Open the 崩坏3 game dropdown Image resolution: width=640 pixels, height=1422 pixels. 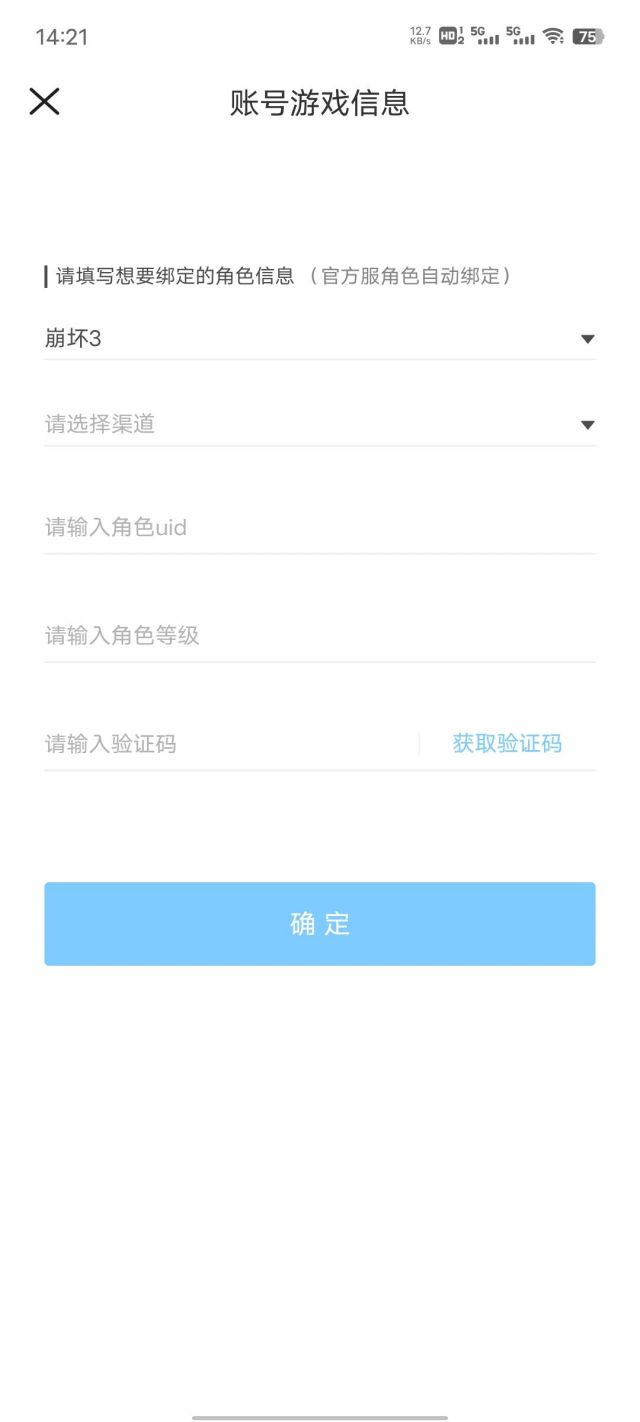click(320, 339)
